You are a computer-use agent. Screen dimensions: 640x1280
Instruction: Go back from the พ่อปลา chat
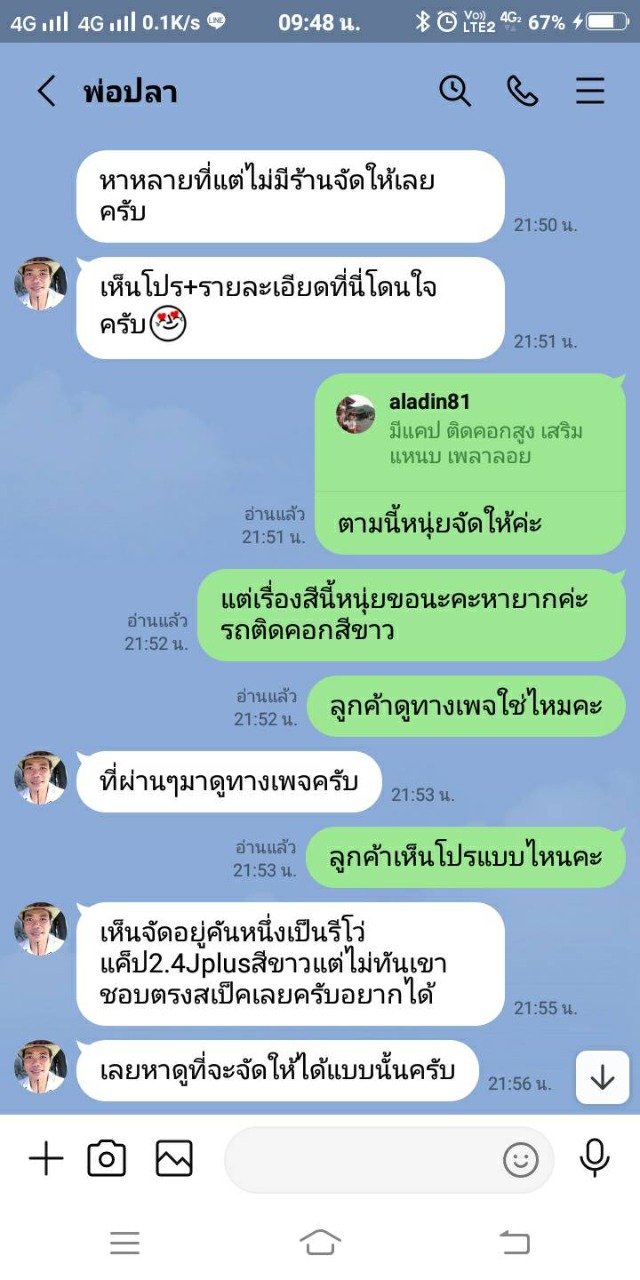46,92
